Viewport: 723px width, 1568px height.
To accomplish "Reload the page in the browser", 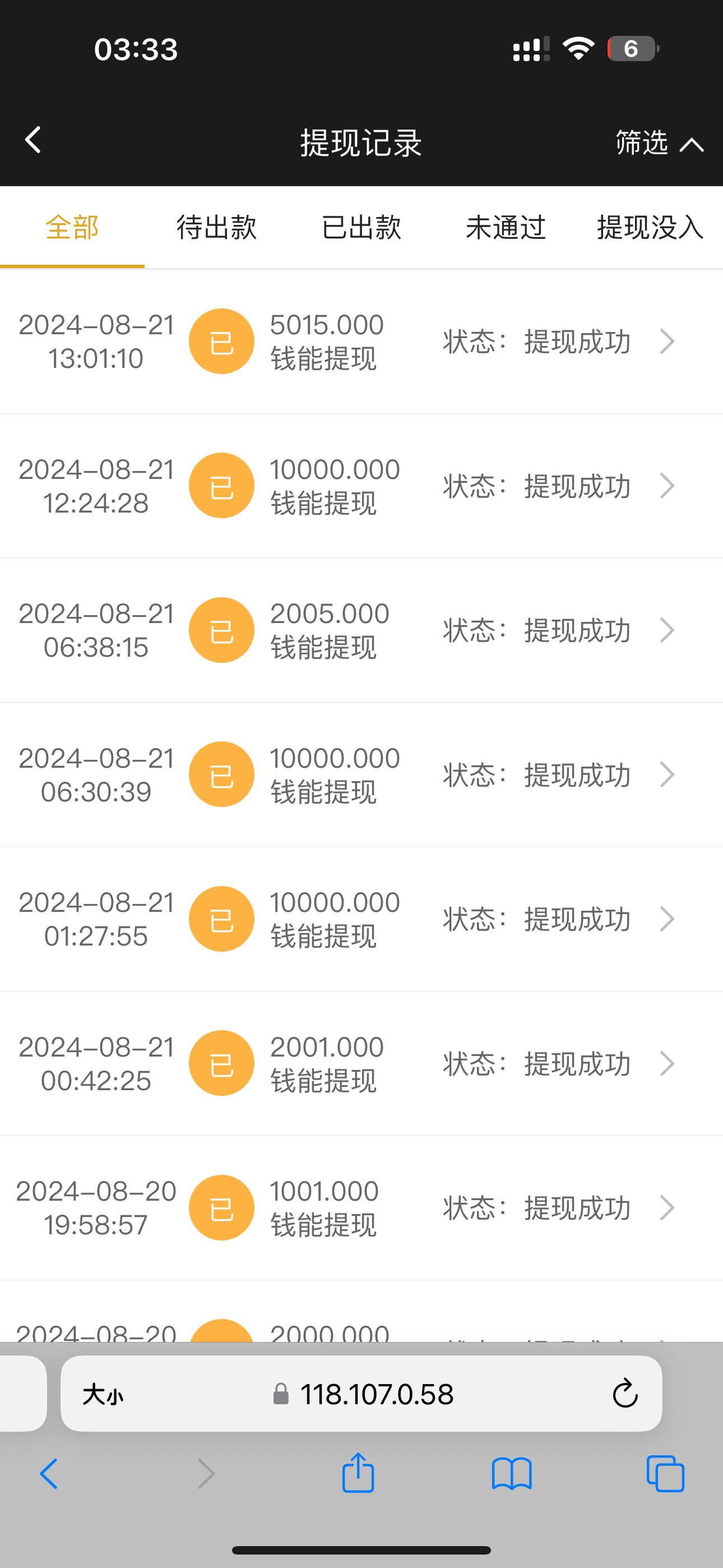I will [x=624, y=1394].
